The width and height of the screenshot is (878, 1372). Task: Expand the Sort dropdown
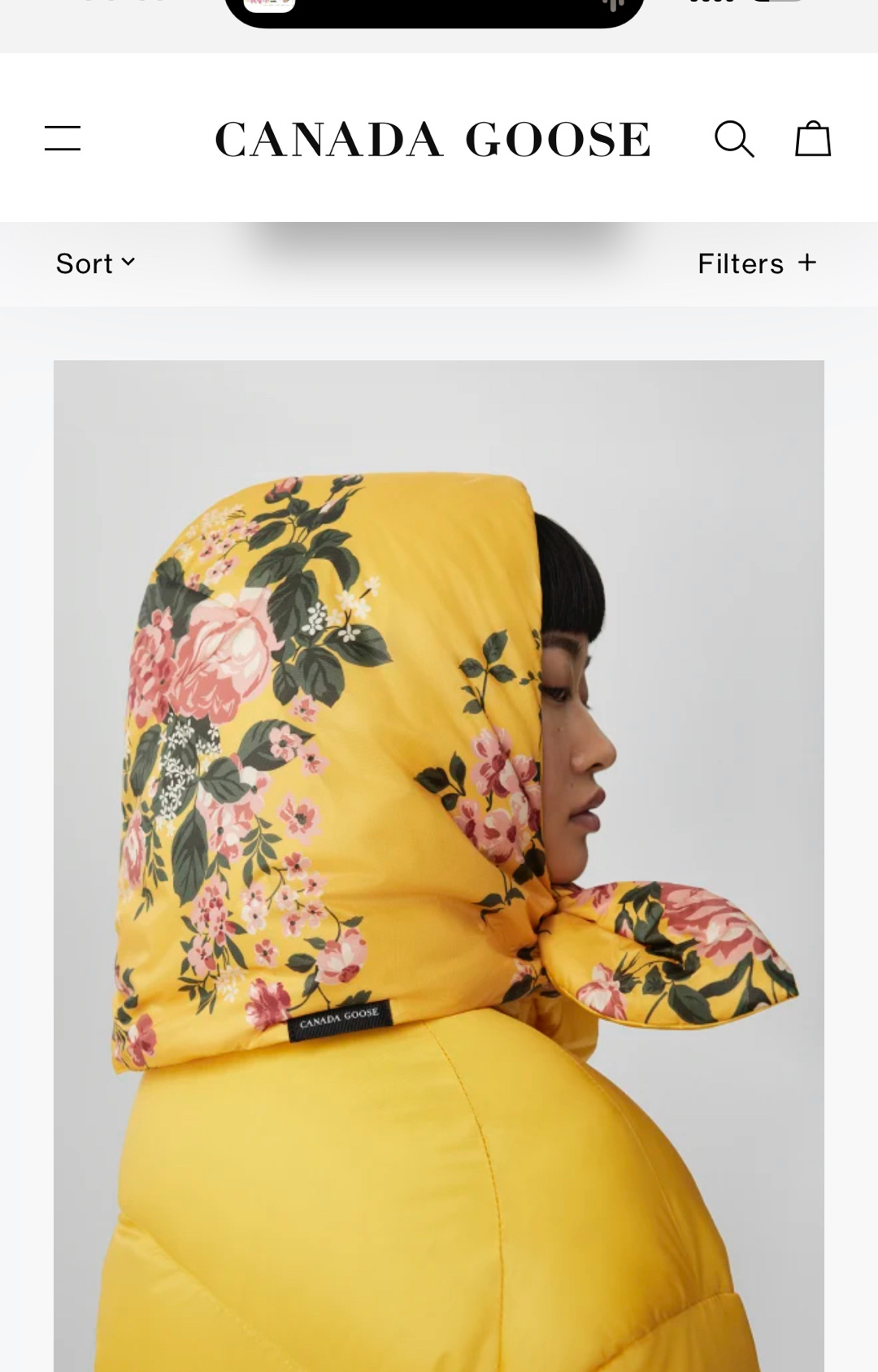click(x=95, y=263)
